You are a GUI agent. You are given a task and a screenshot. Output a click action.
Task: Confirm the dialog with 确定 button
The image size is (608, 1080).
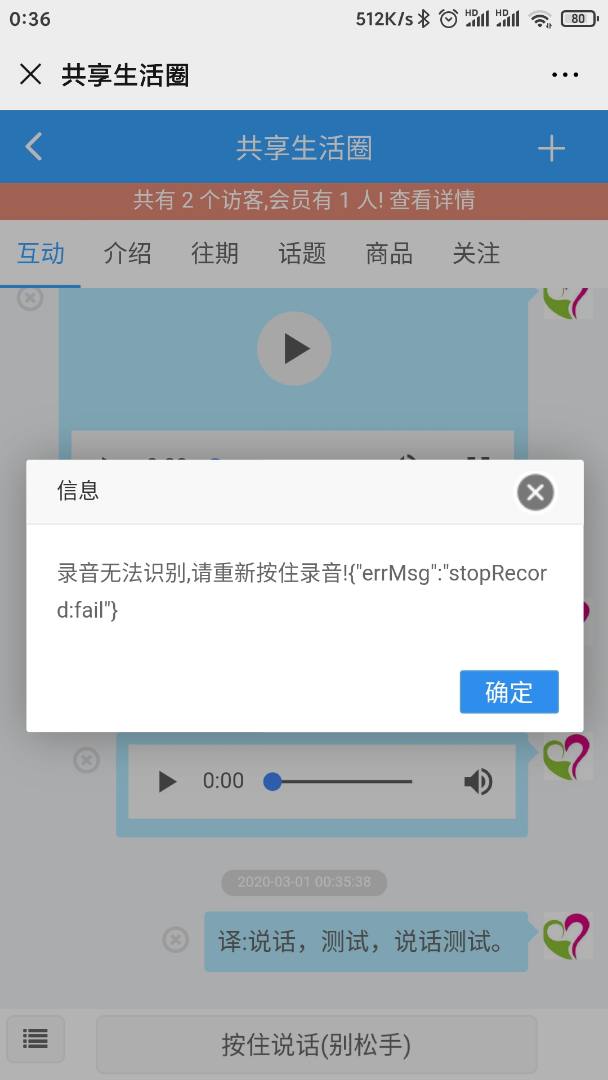tap(508, 692)
